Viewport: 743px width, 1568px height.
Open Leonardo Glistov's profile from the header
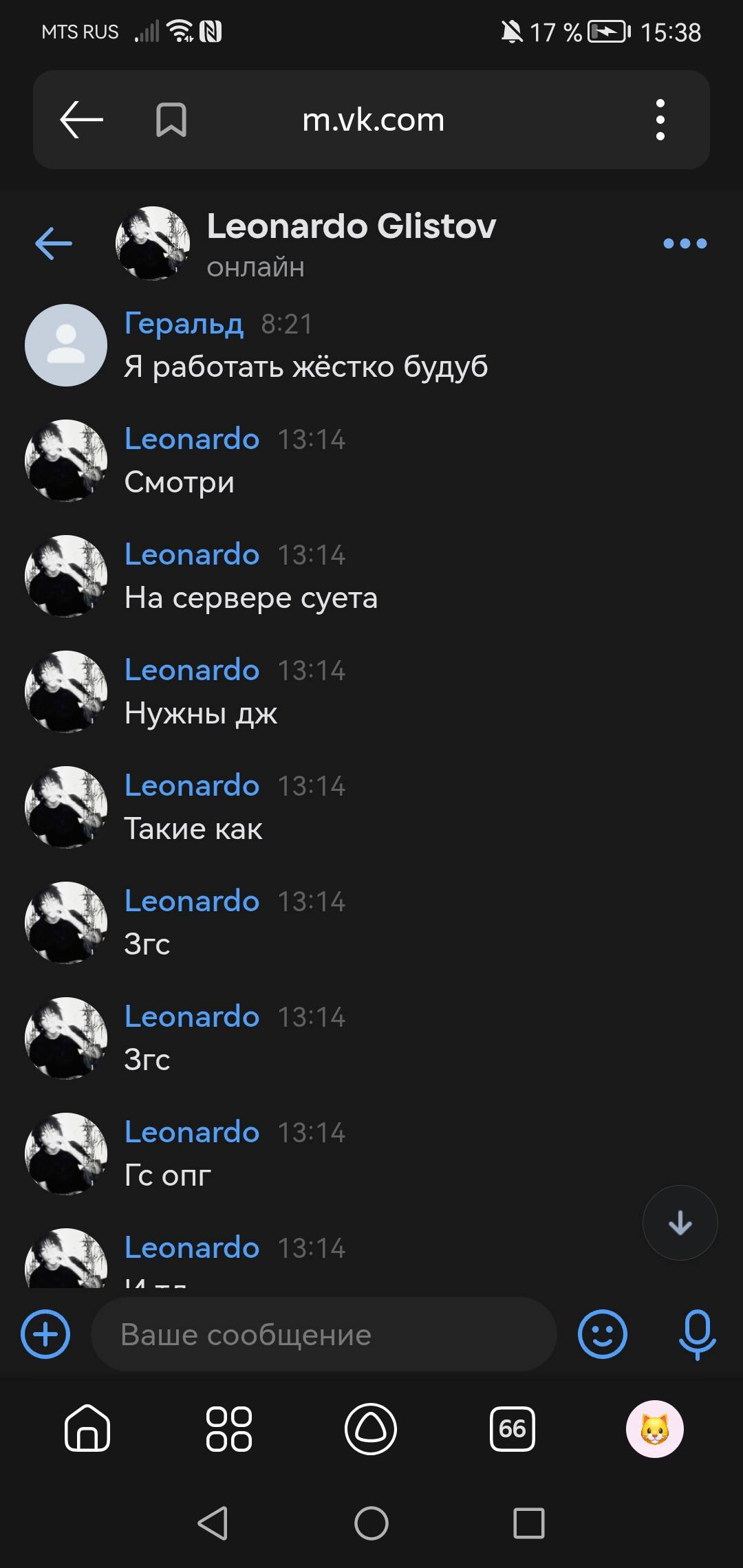tap(350, 227)
